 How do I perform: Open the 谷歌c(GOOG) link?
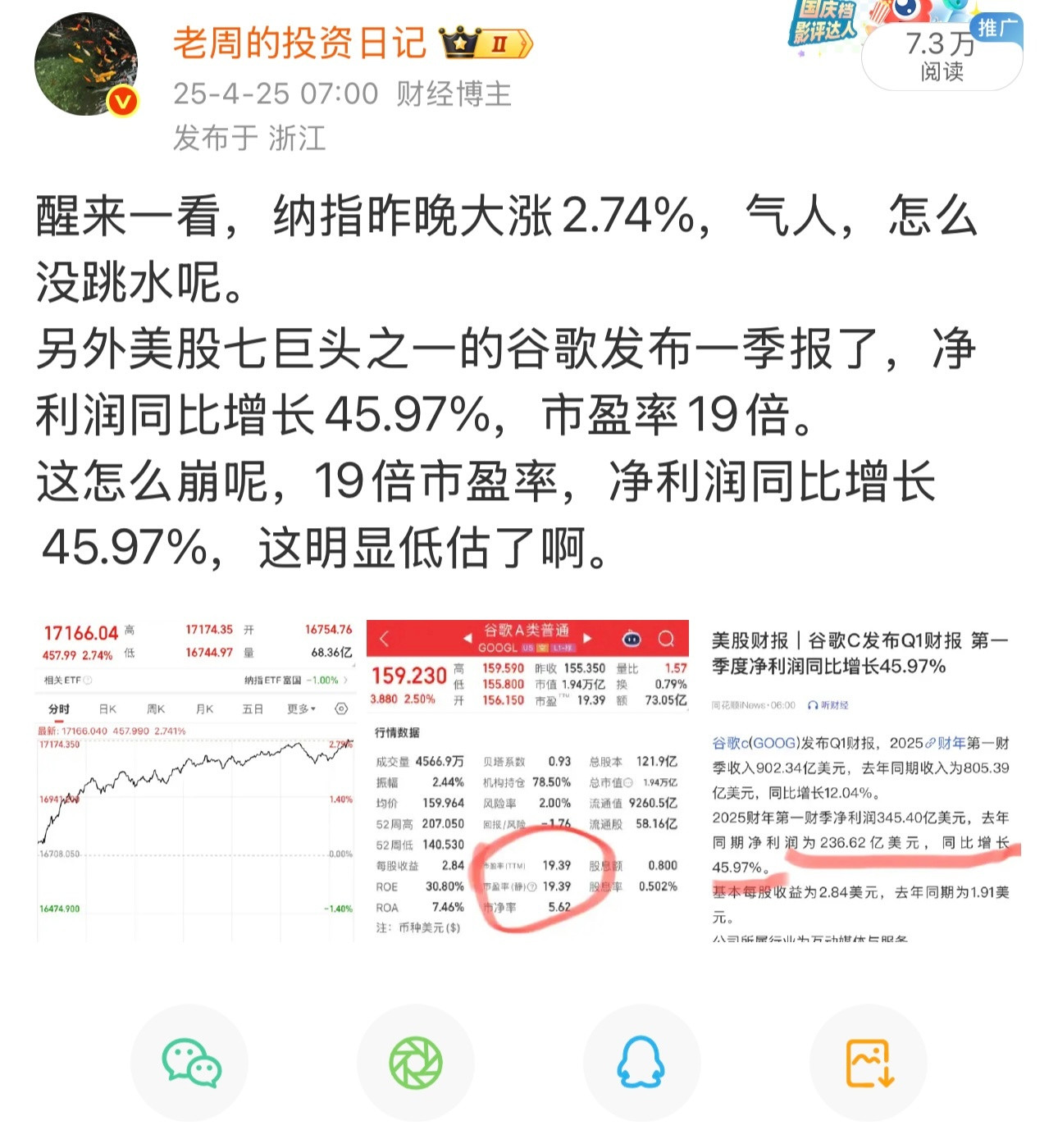[x=755, y=744]
